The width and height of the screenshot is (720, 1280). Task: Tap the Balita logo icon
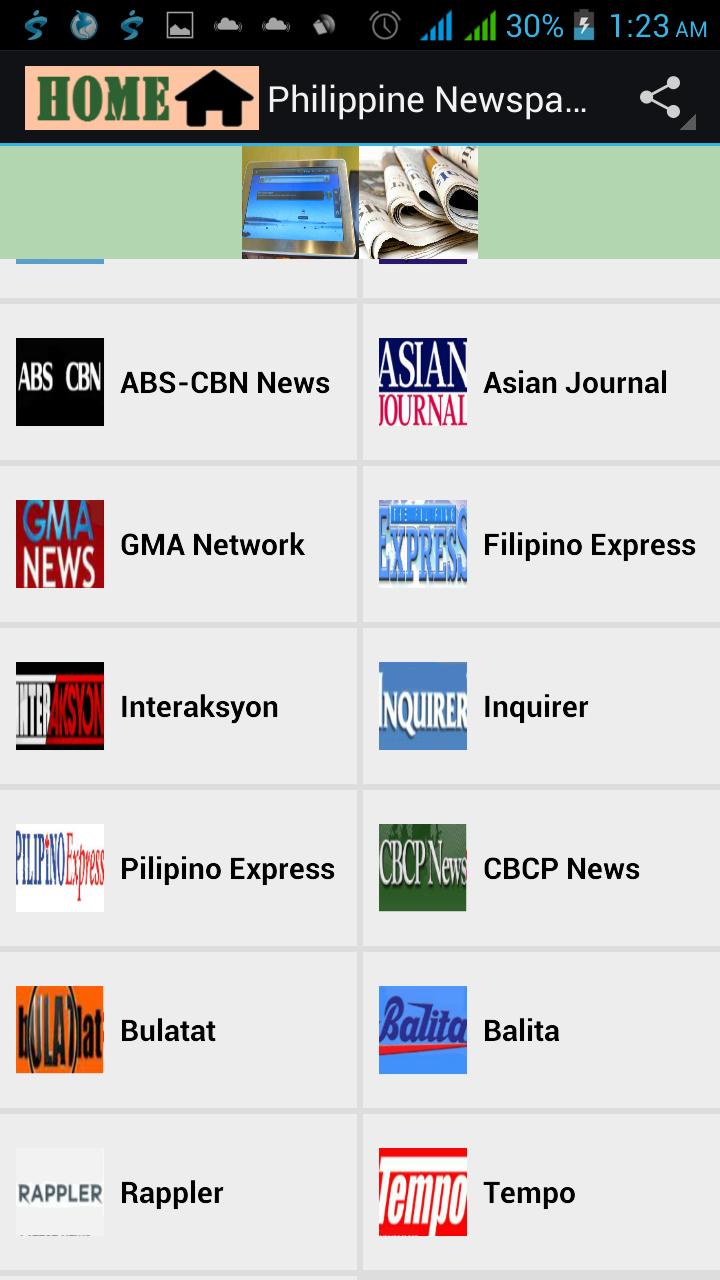pos(422,1030)
